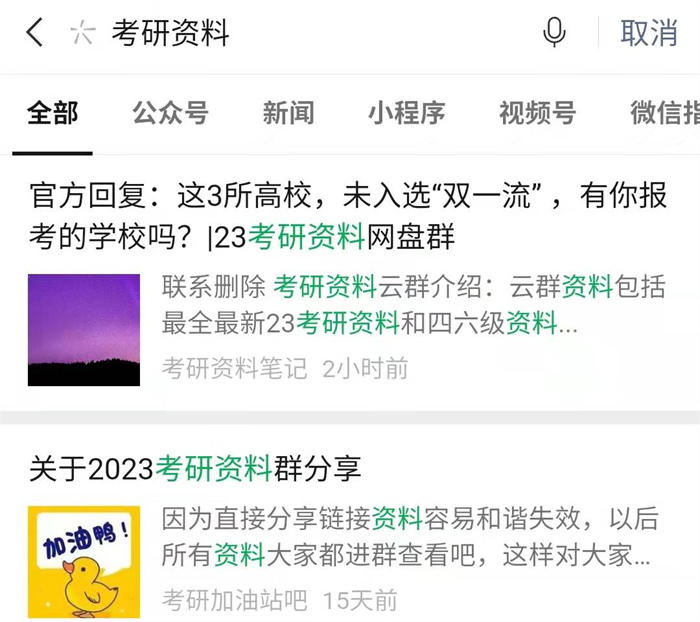Tap the 考研资料 search field

click(300, 33)
